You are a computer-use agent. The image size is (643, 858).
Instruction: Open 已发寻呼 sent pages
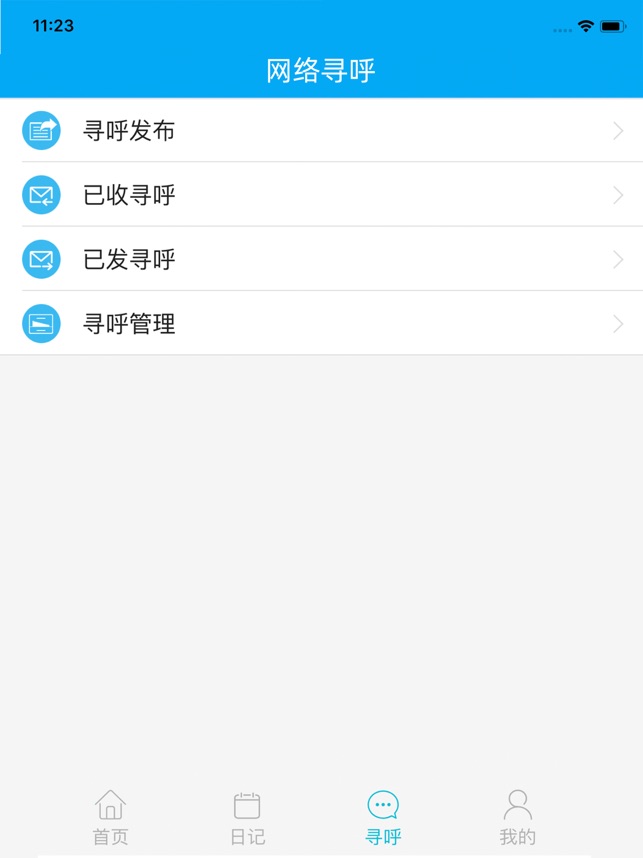click(320, 260)
